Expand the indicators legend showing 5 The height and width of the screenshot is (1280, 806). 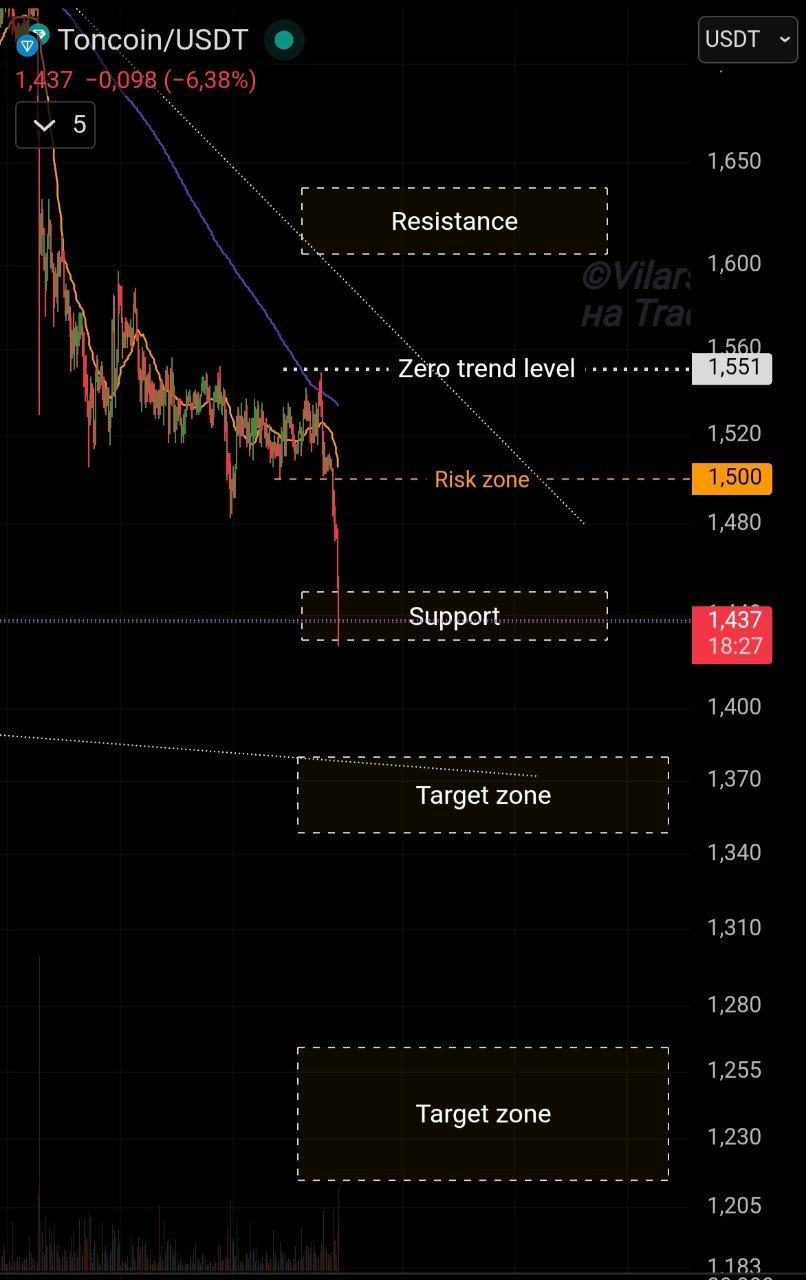coord(55,125)
